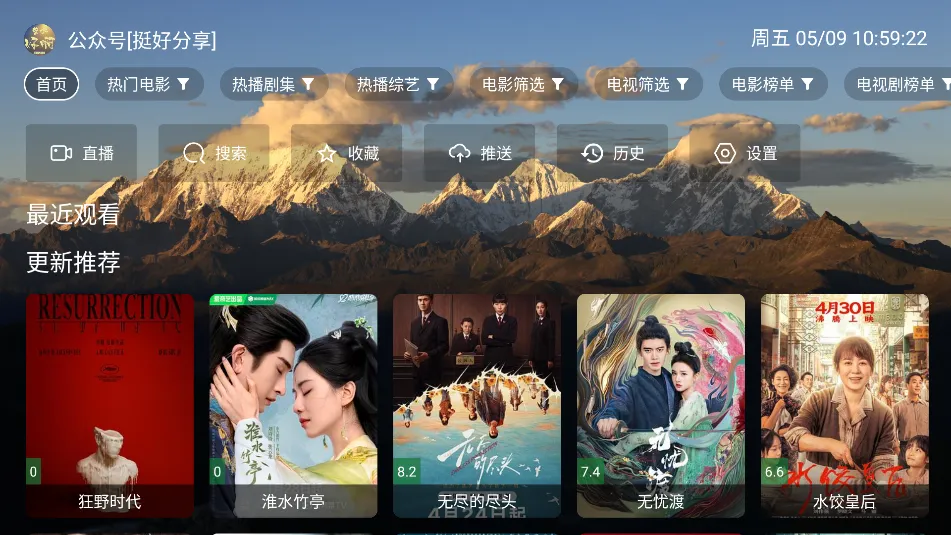Open 直播 live channels
Viewport: 951px width, 535px height.
pyautogui.click(x=82, y=153)
